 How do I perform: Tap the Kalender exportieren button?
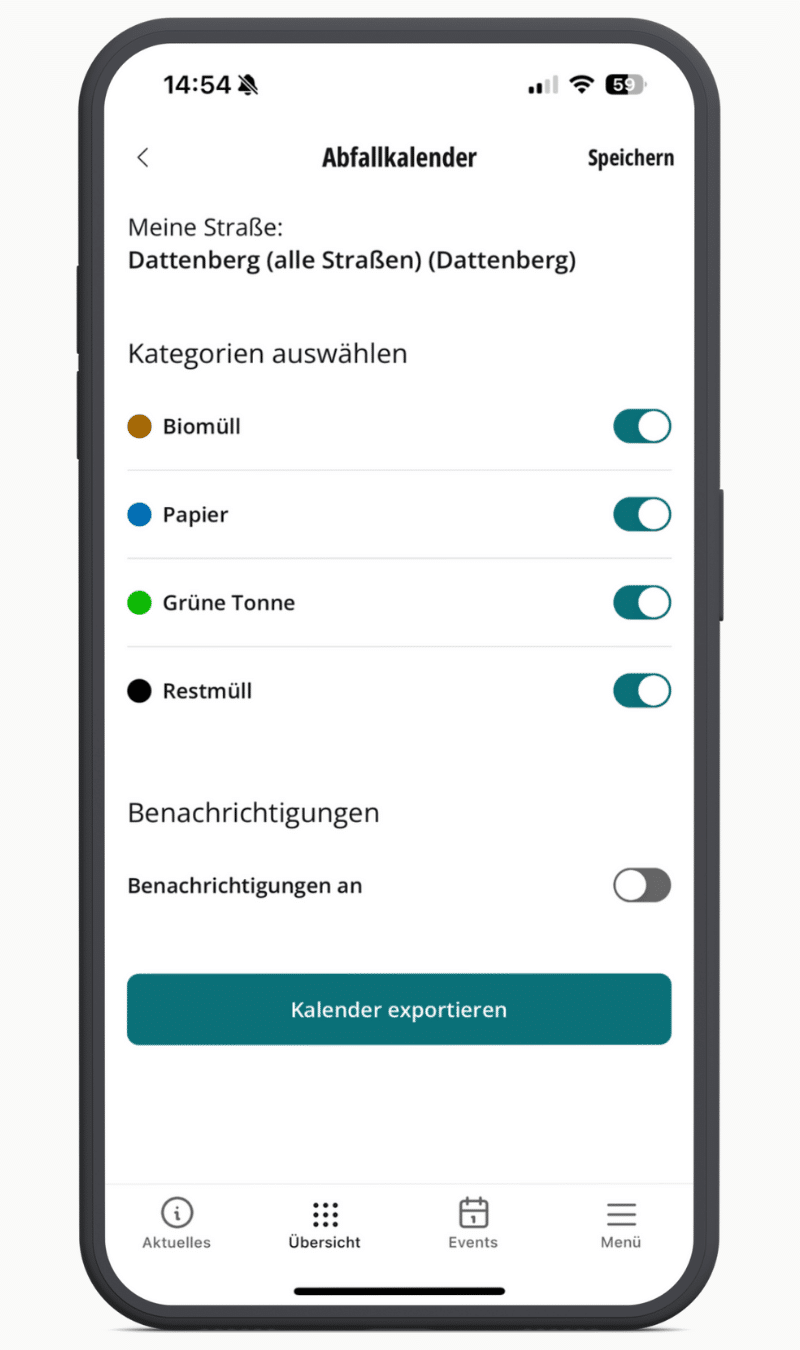[399, 1010]
